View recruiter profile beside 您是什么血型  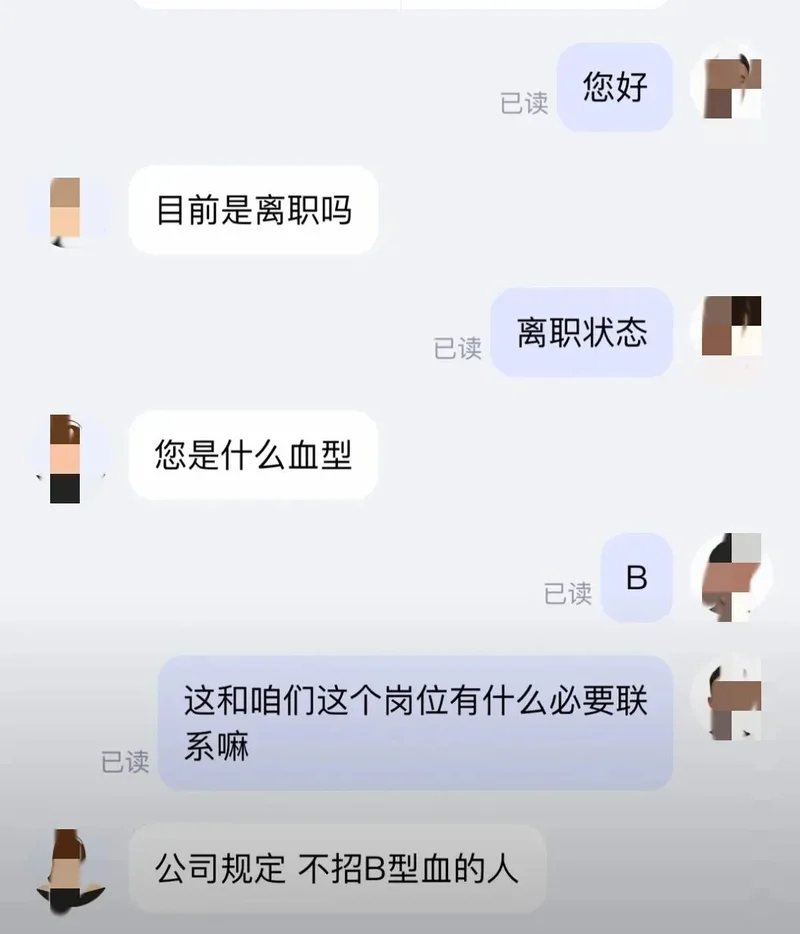(68, 457)
